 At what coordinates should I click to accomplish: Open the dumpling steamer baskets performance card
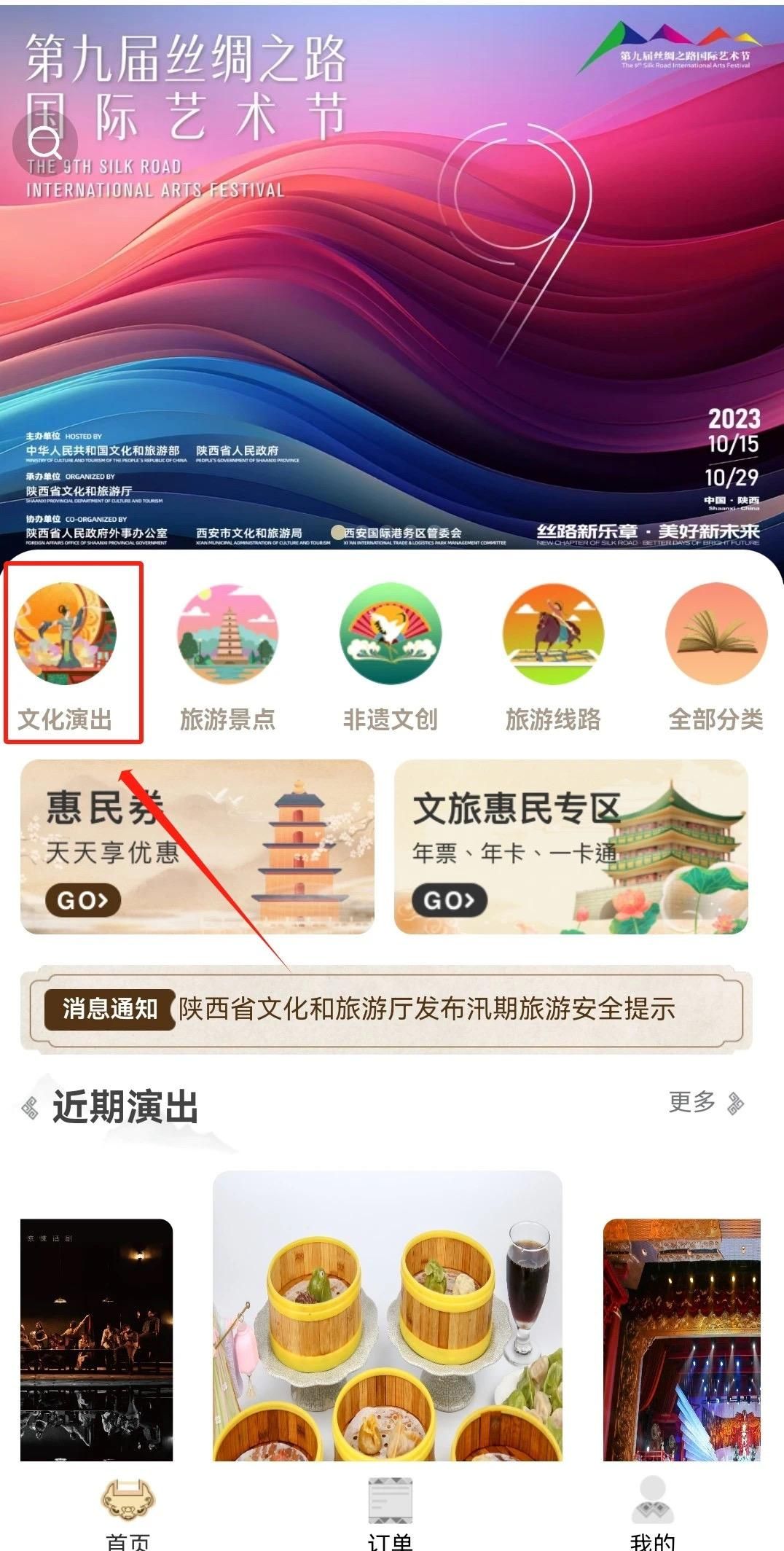pos(387,1316)
